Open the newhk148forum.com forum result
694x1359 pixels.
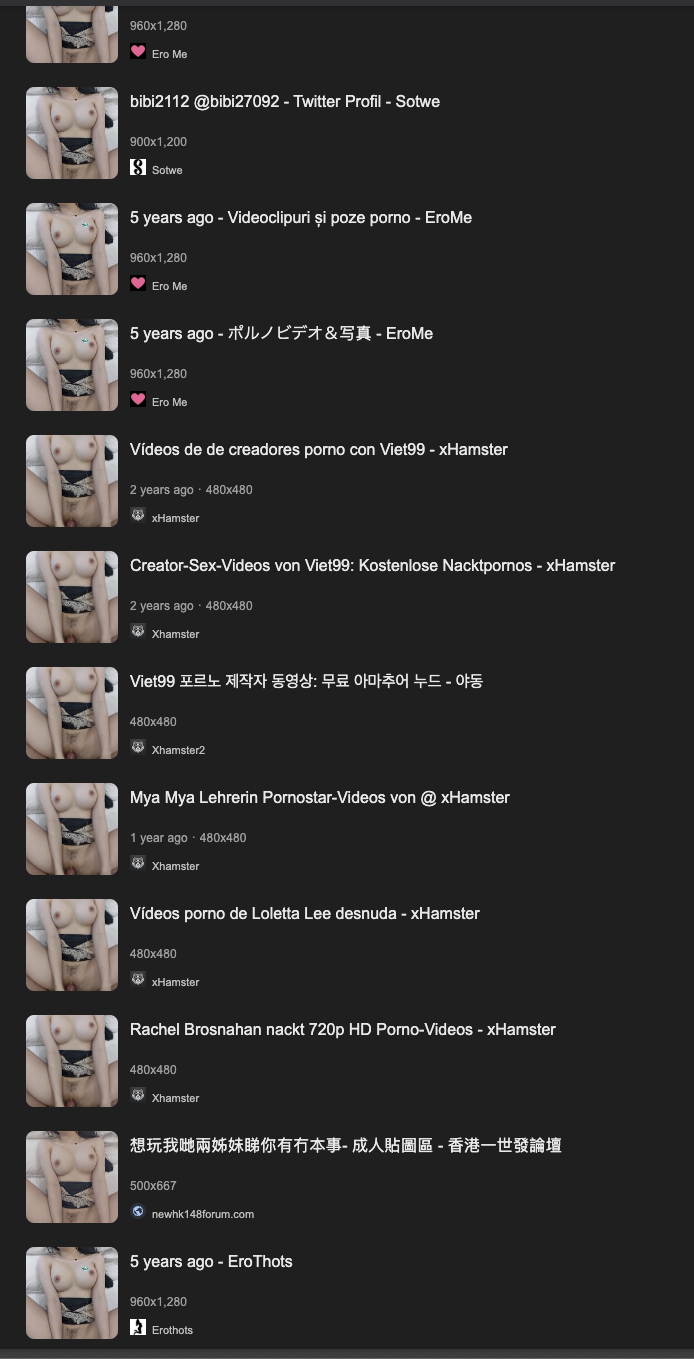click(x=345, y=1146)
